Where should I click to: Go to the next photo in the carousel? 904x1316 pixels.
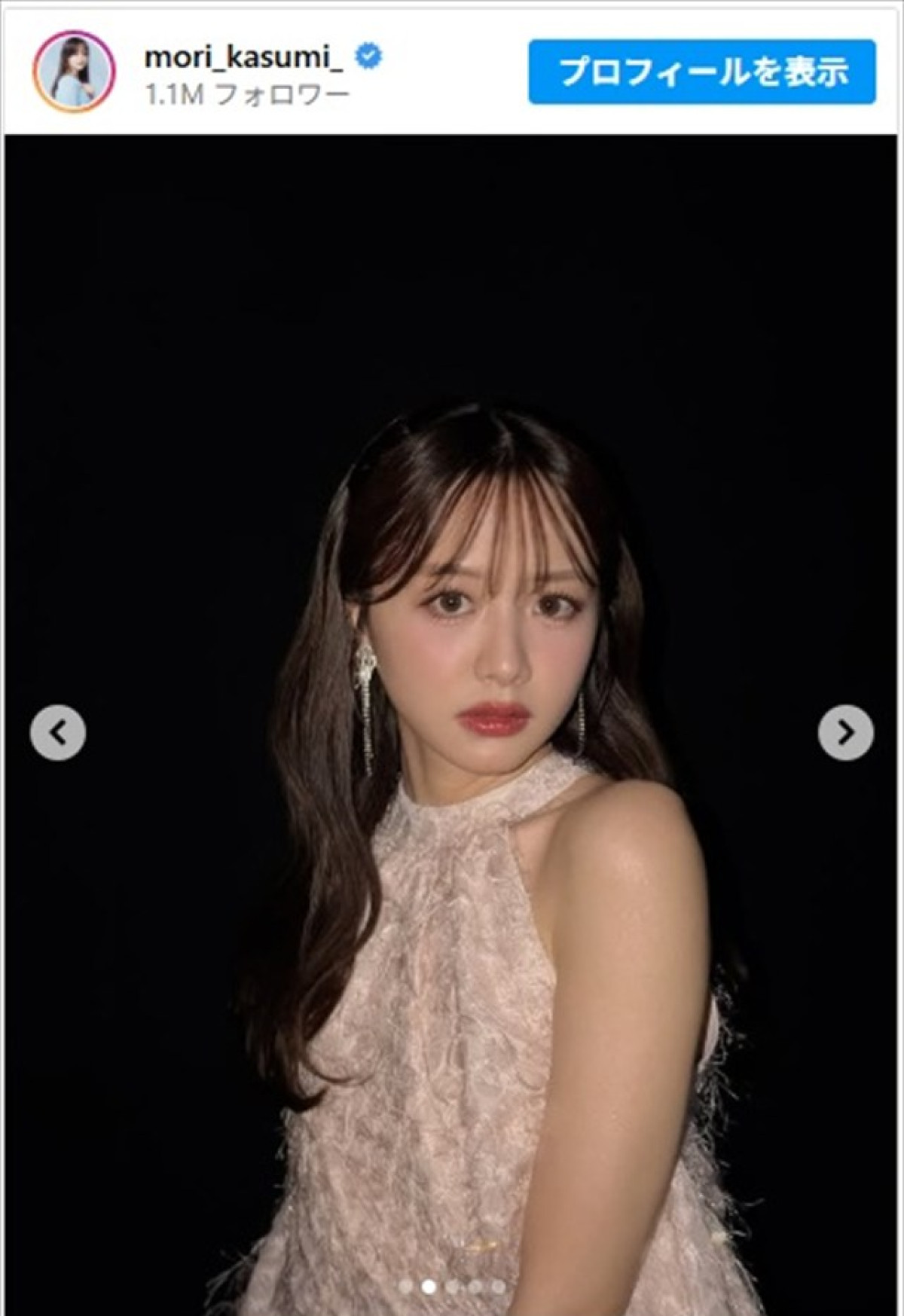point(845,731)
